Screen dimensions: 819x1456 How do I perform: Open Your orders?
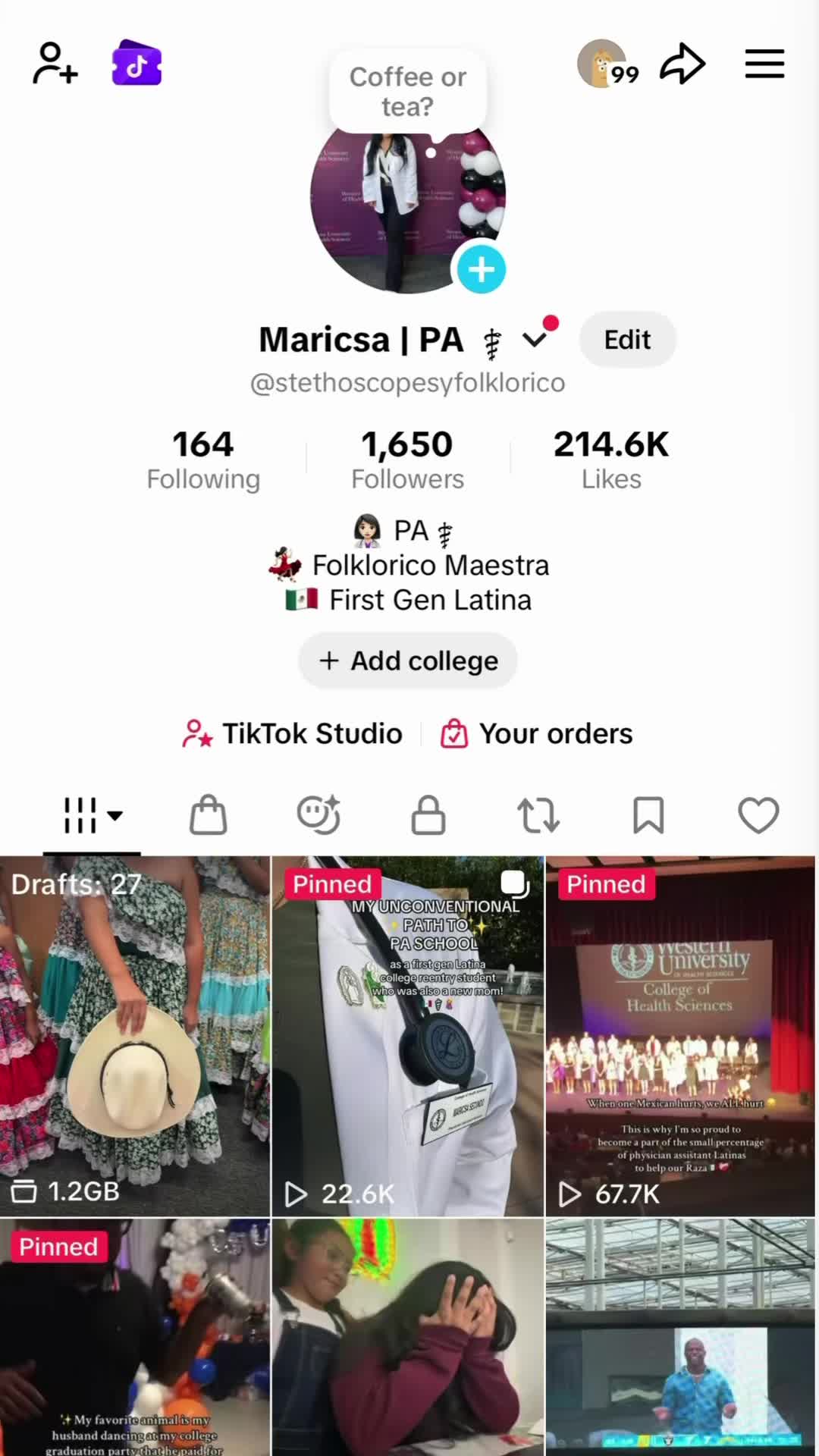tap(536, 733)
